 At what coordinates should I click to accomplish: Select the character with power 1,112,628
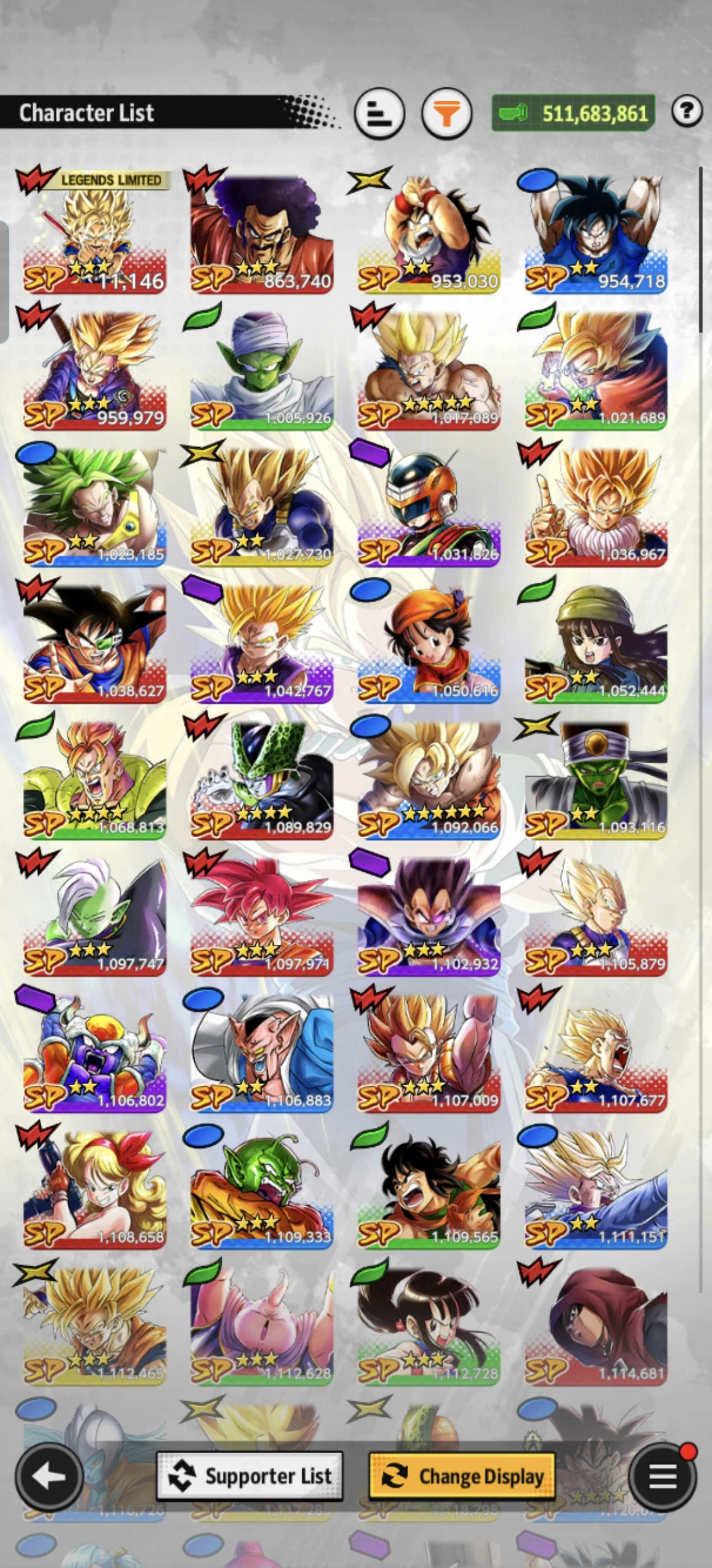click(261, 1327)
